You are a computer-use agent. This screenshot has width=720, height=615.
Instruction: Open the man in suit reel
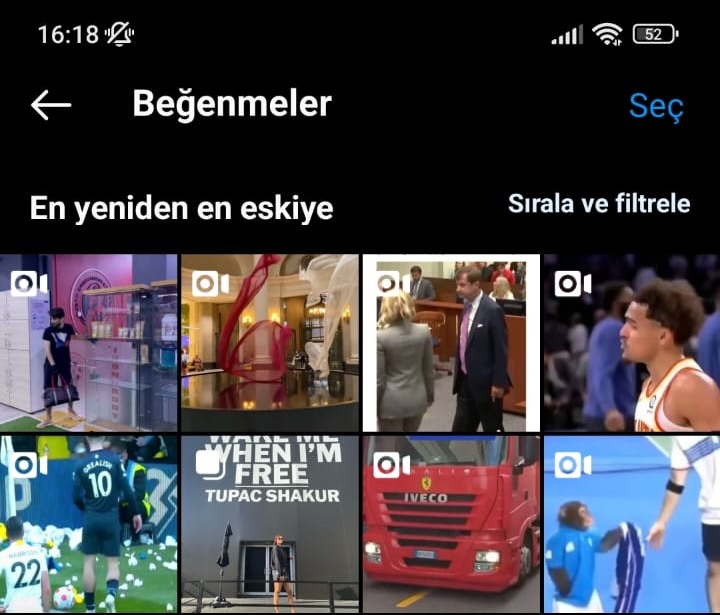click(451, 342)
